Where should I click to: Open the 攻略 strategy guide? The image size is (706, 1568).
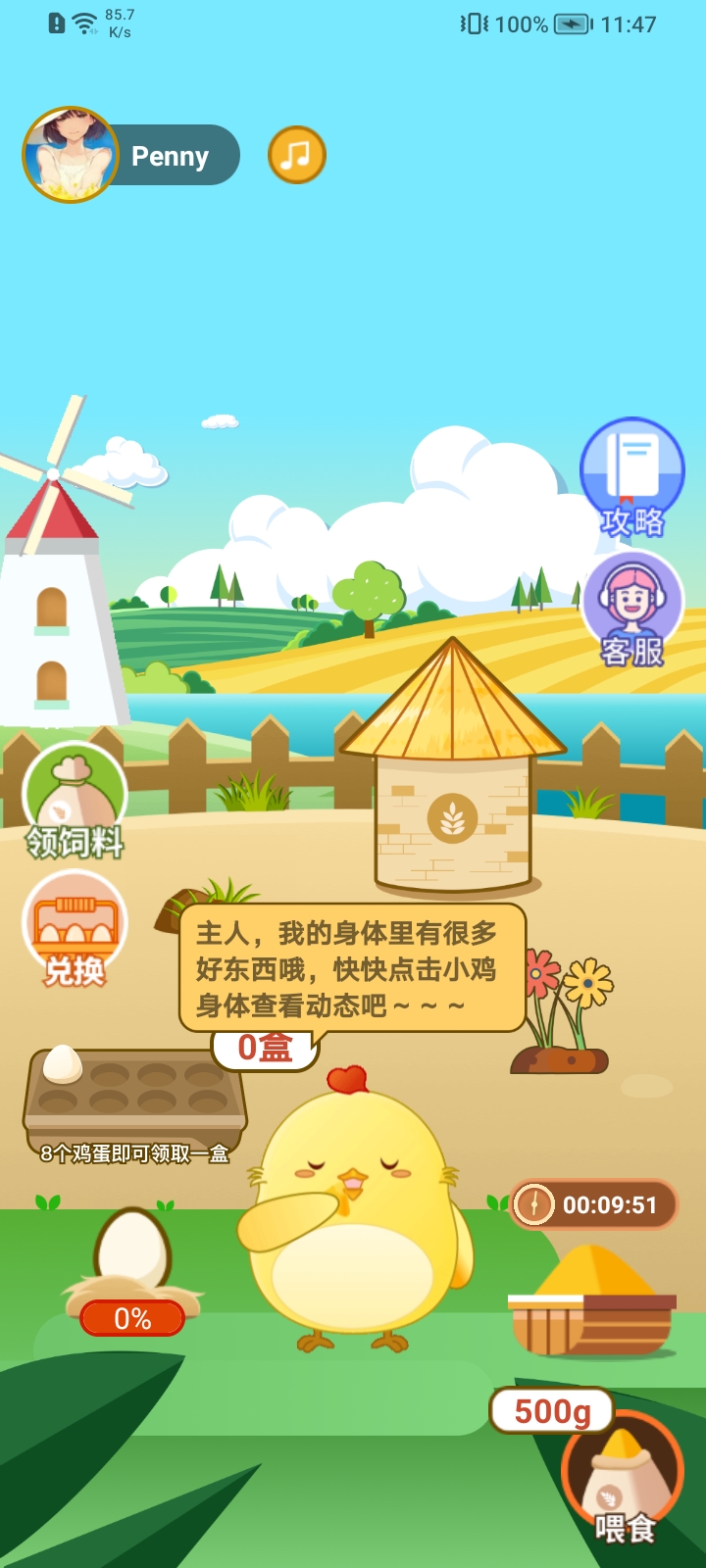point(632,477)
